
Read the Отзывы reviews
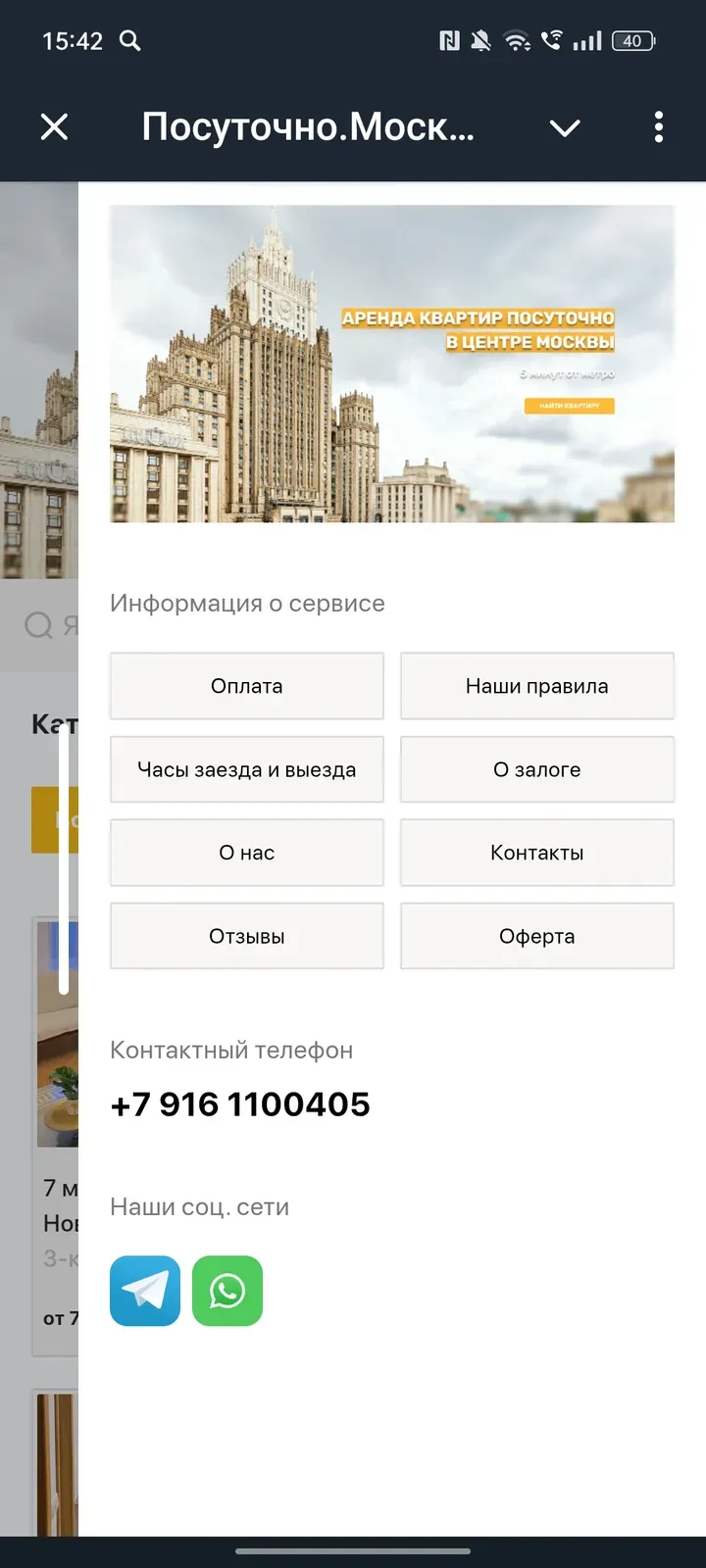click(246, 936)
